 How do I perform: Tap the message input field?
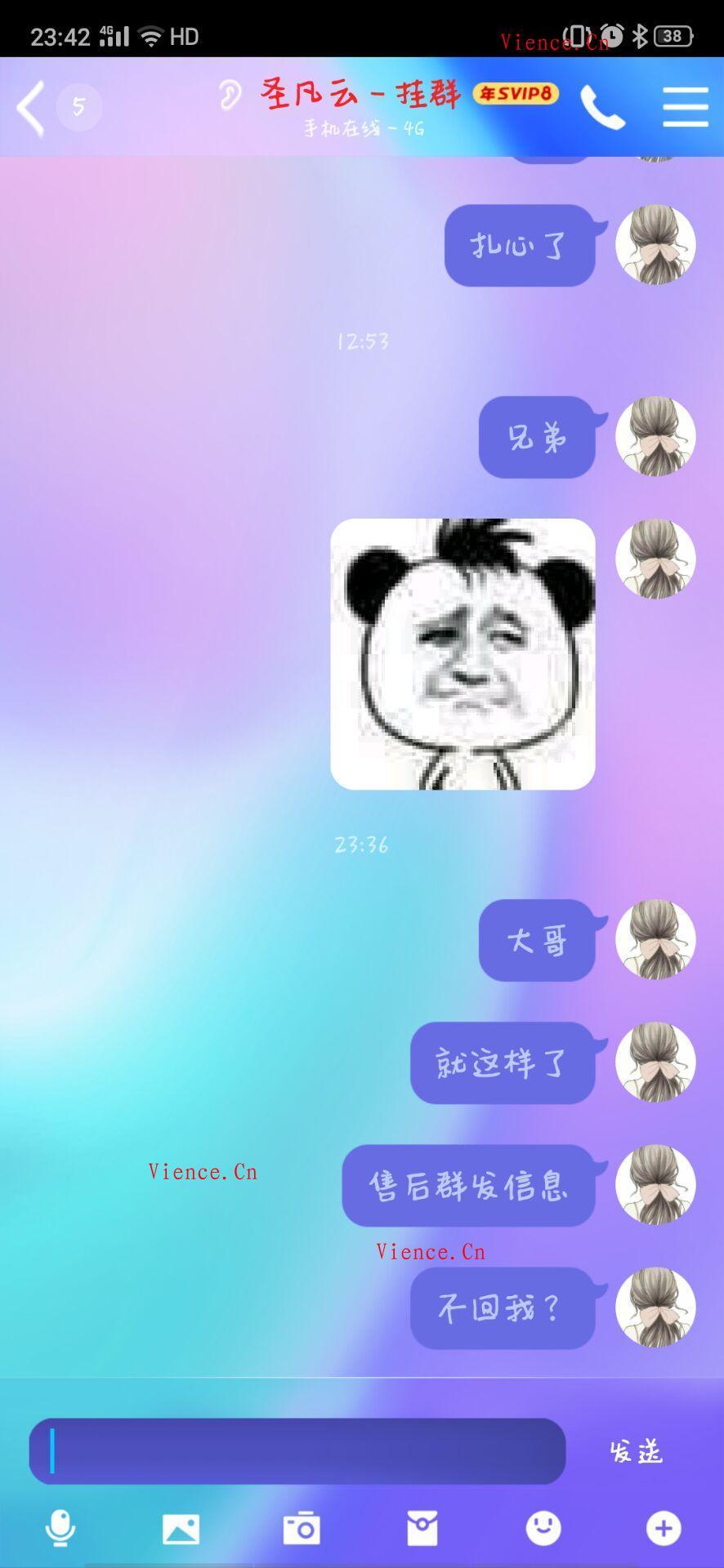coord(297,1451)
